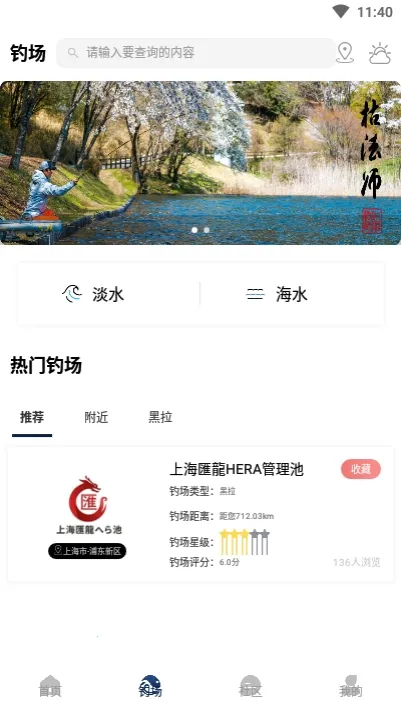Tap the search field for fishing spots
Image resolution: width=401 pixels, height=710 pixels.
point(196,53)
